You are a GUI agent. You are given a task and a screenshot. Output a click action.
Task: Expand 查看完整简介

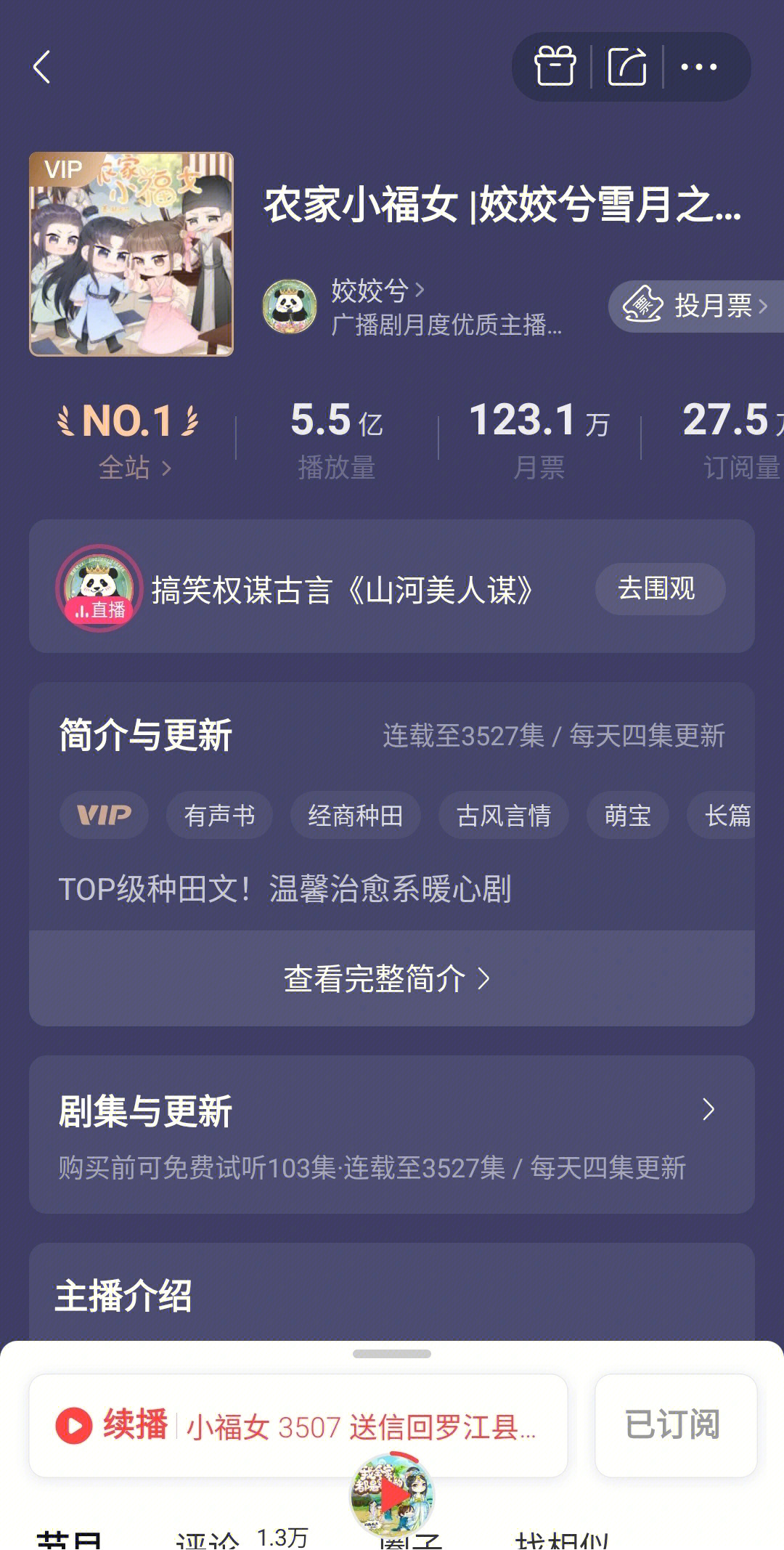point(386,978)
